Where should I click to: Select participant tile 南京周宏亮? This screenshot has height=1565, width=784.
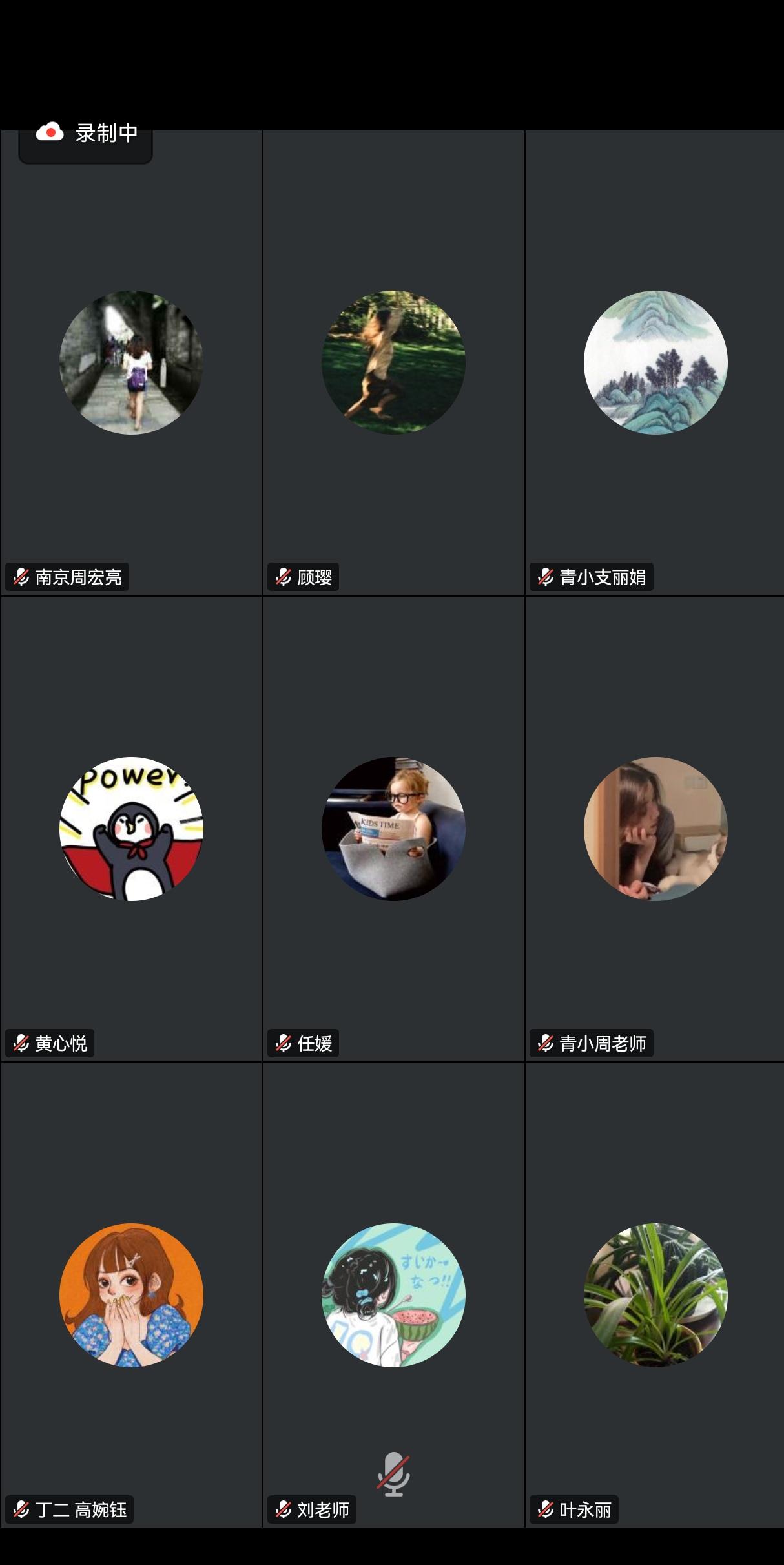131,362
